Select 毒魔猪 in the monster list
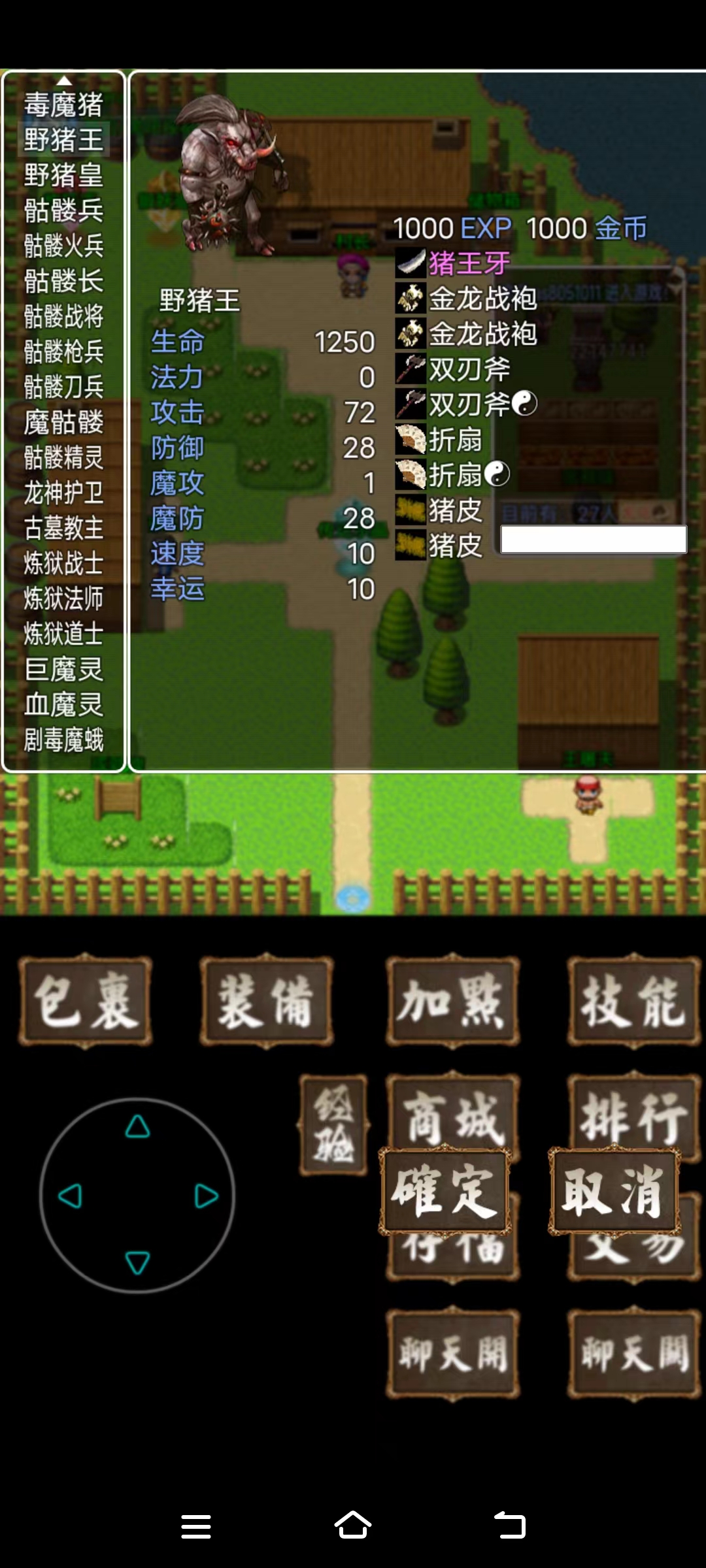 point(63,105)
